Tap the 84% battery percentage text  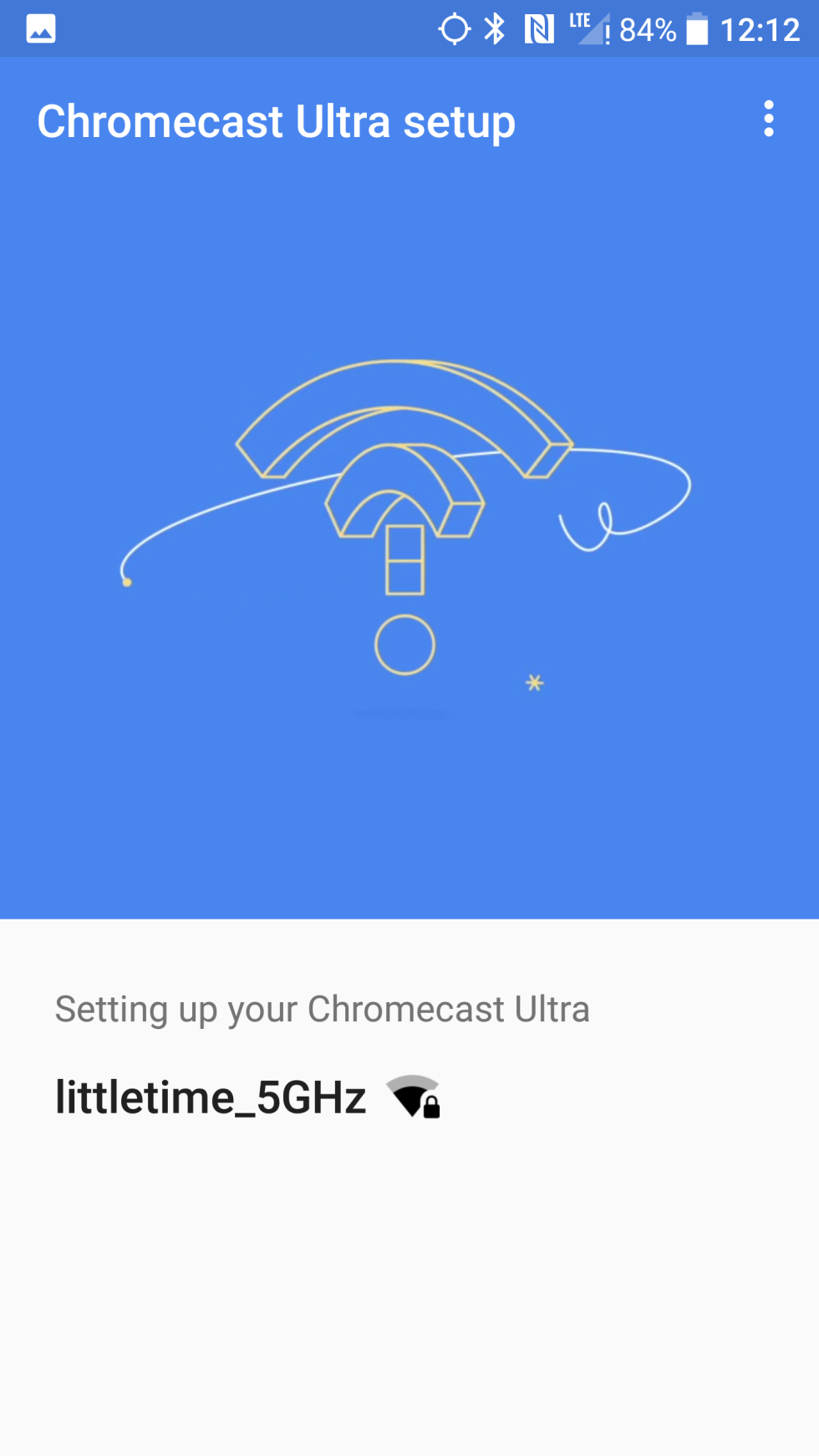click(648, 28)
